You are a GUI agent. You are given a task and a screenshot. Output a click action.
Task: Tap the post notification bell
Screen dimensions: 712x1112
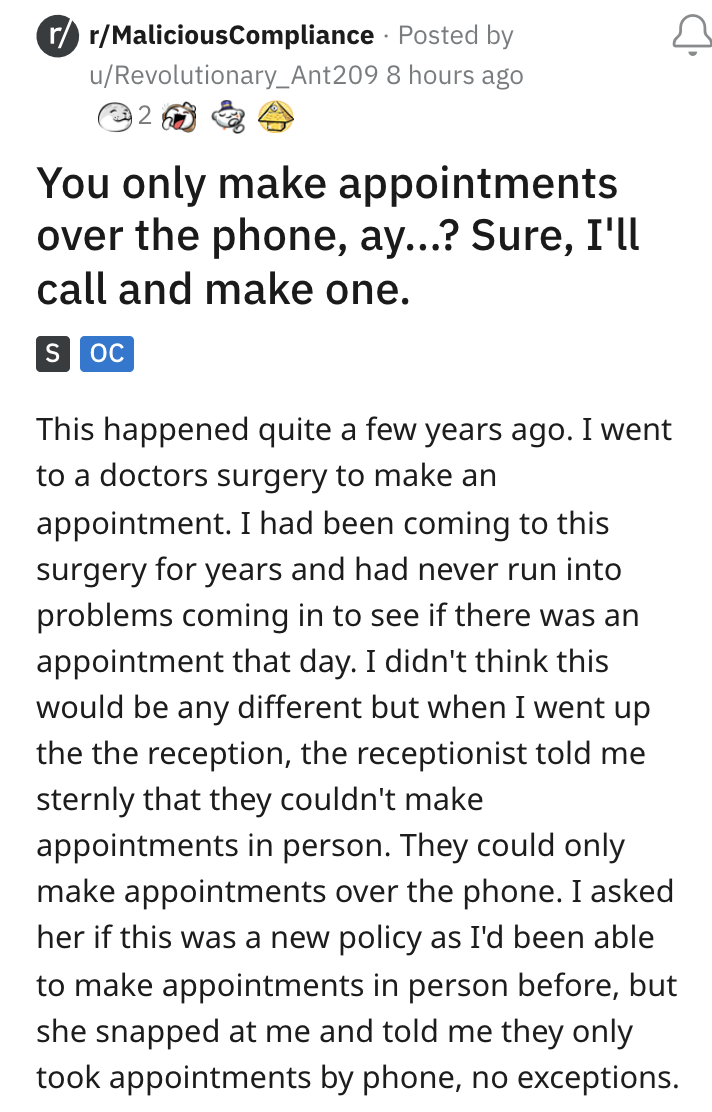(689, 37)
